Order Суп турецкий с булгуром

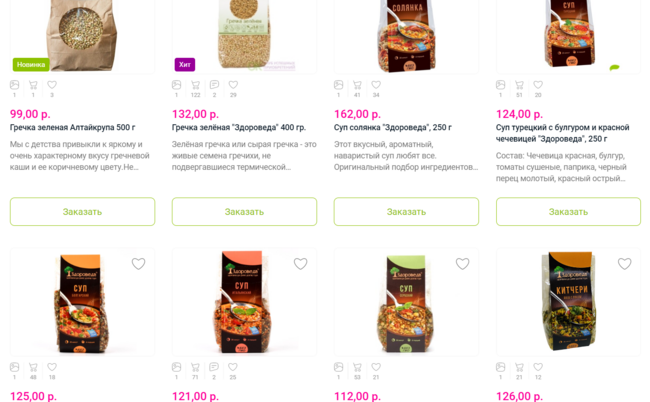tap(568, 212)
